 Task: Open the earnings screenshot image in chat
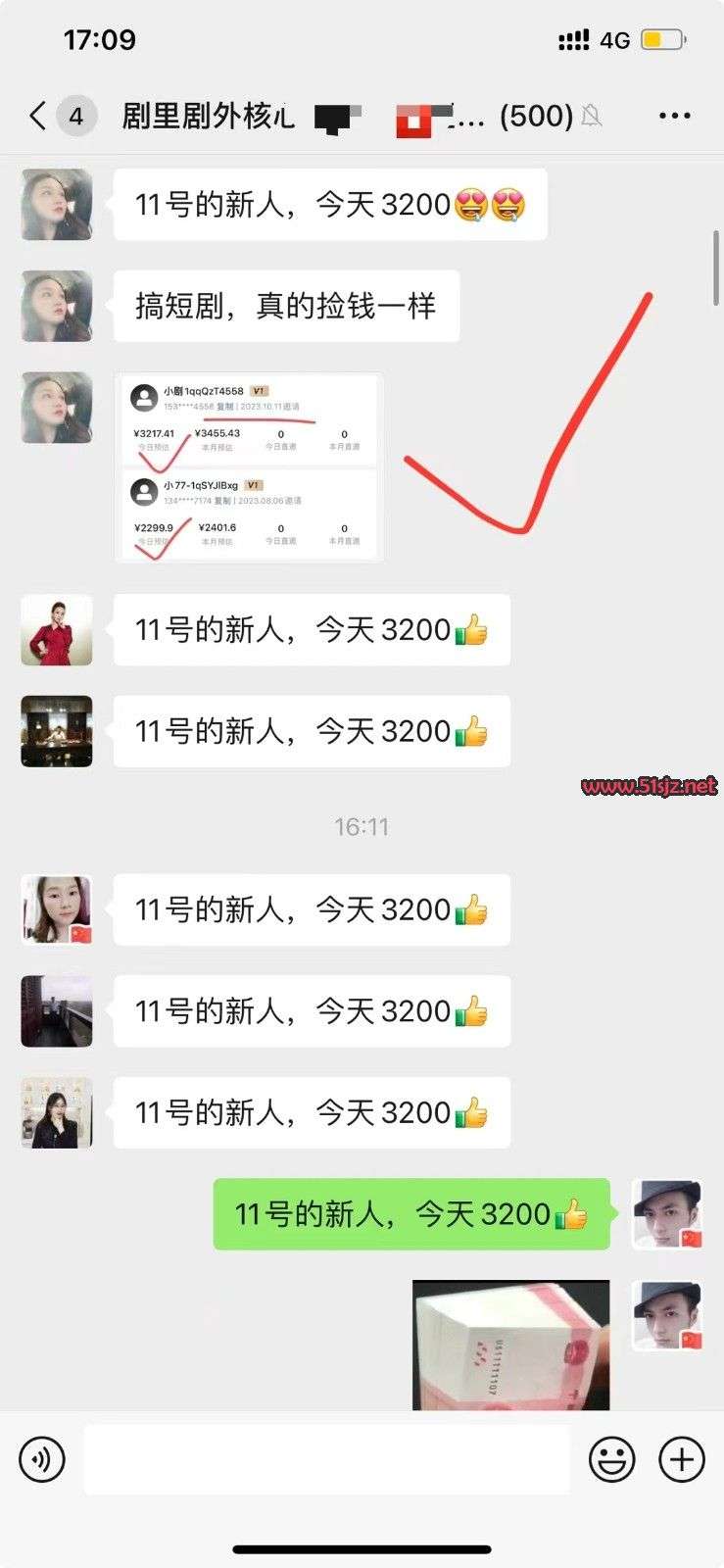pyautogui.click(x=248, y=467)
